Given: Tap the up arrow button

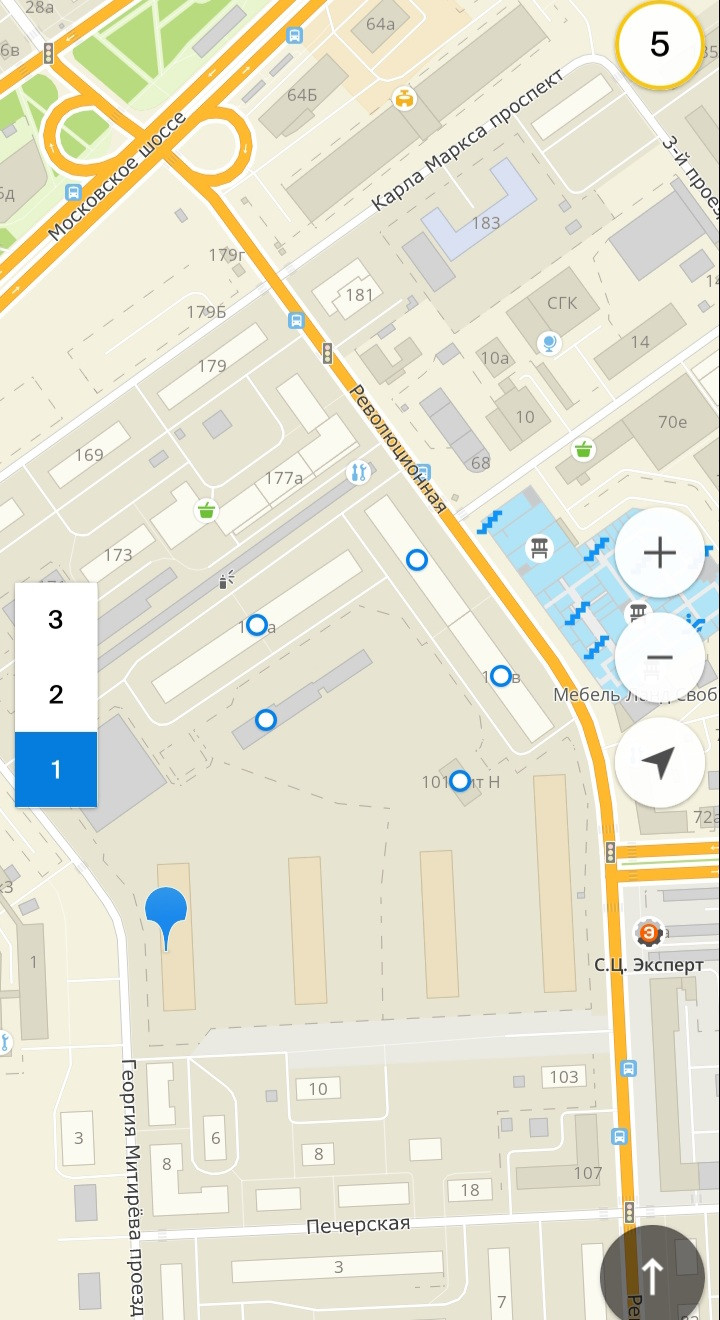Looking at the screenshot, I should (652, 1275).
